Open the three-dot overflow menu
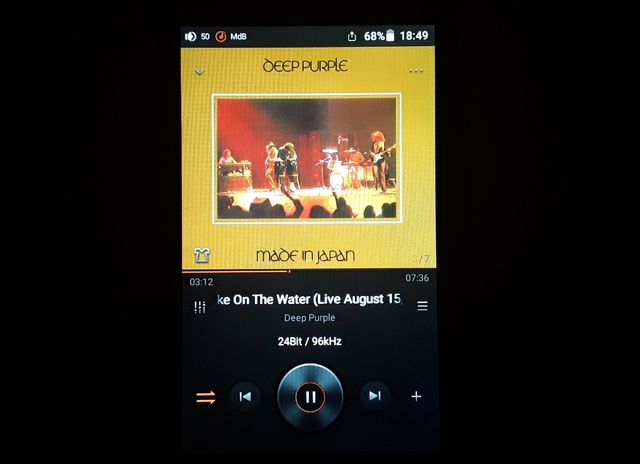Screen dimensions: 640x464 point(416,71)
